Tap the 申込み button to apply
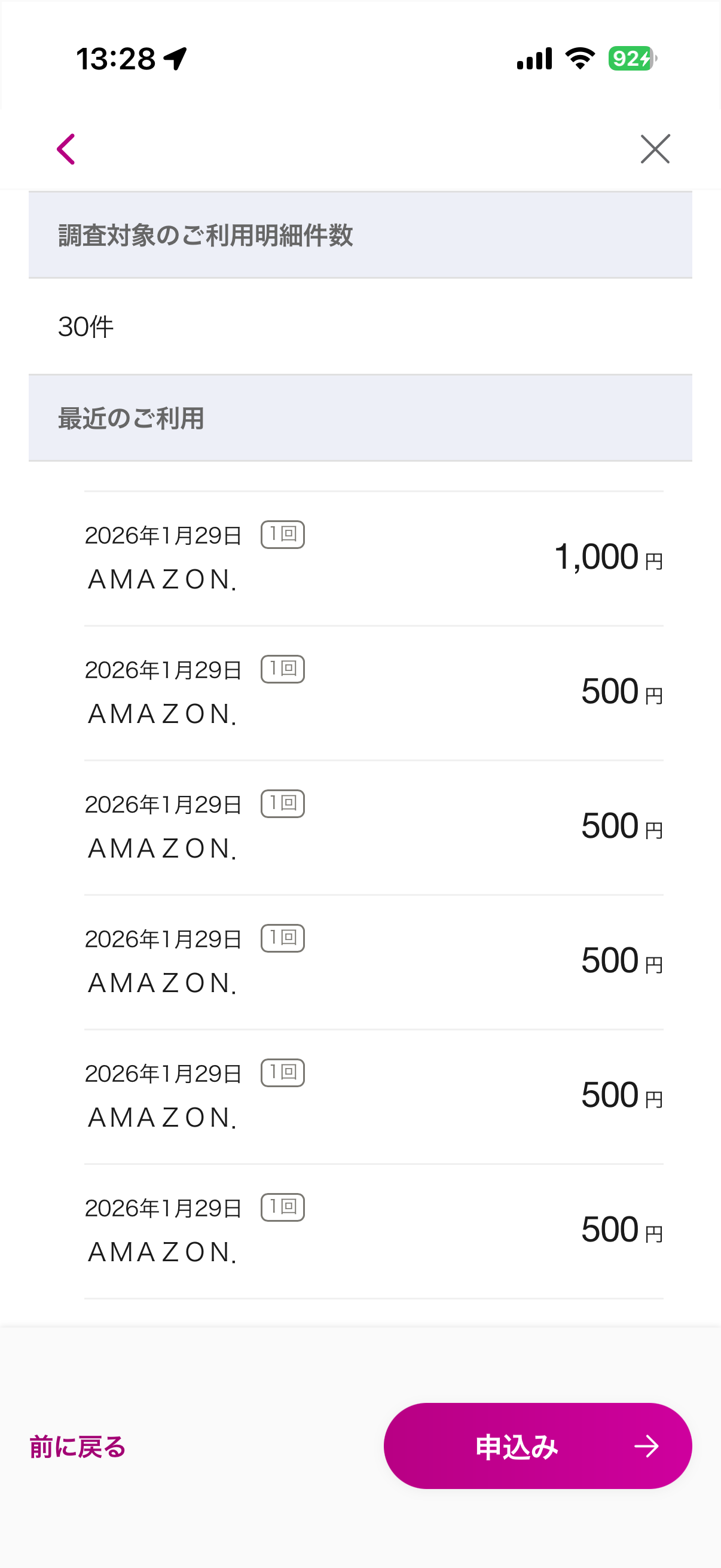721x1568 pixels. click(x=537, y=1445)
